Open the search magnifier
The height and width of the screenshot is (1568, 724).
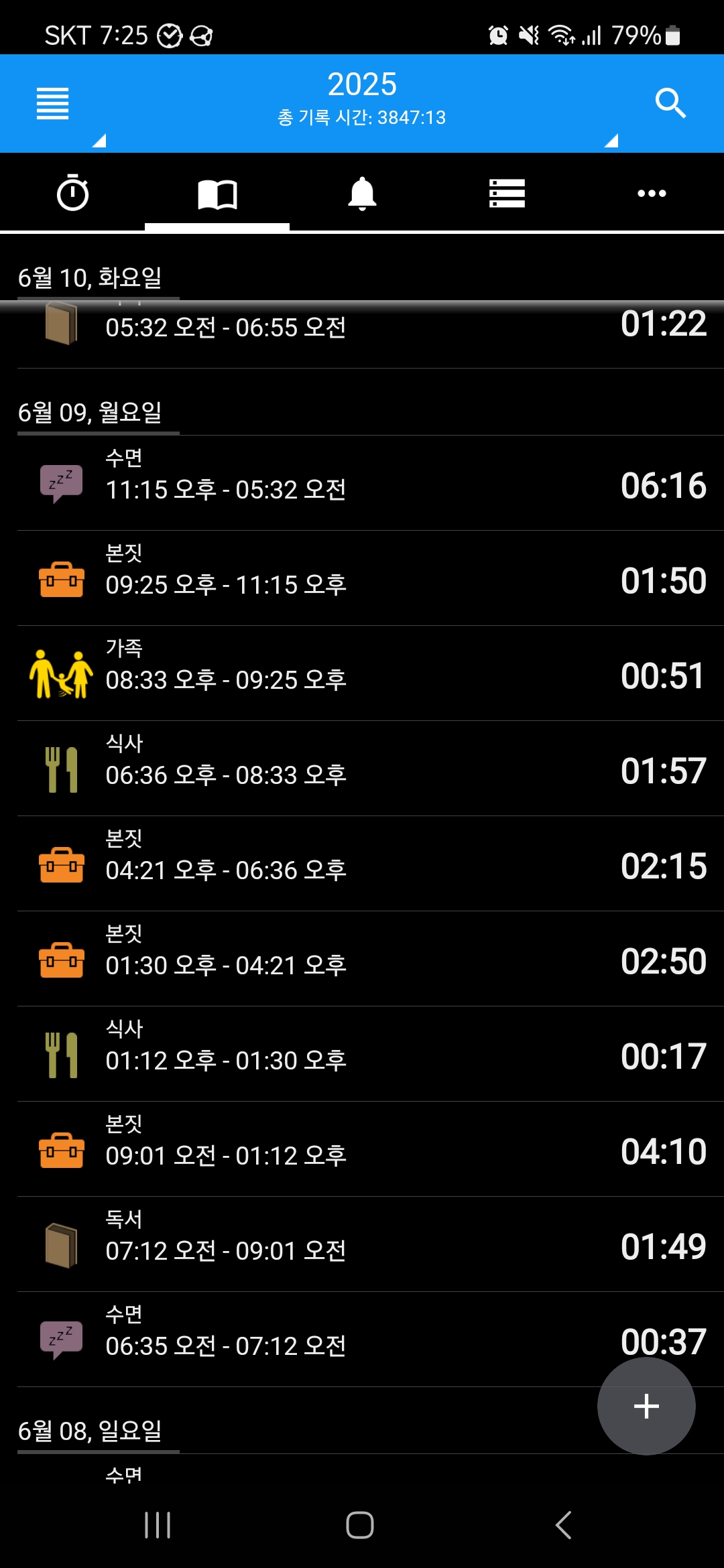coord(670,103)
